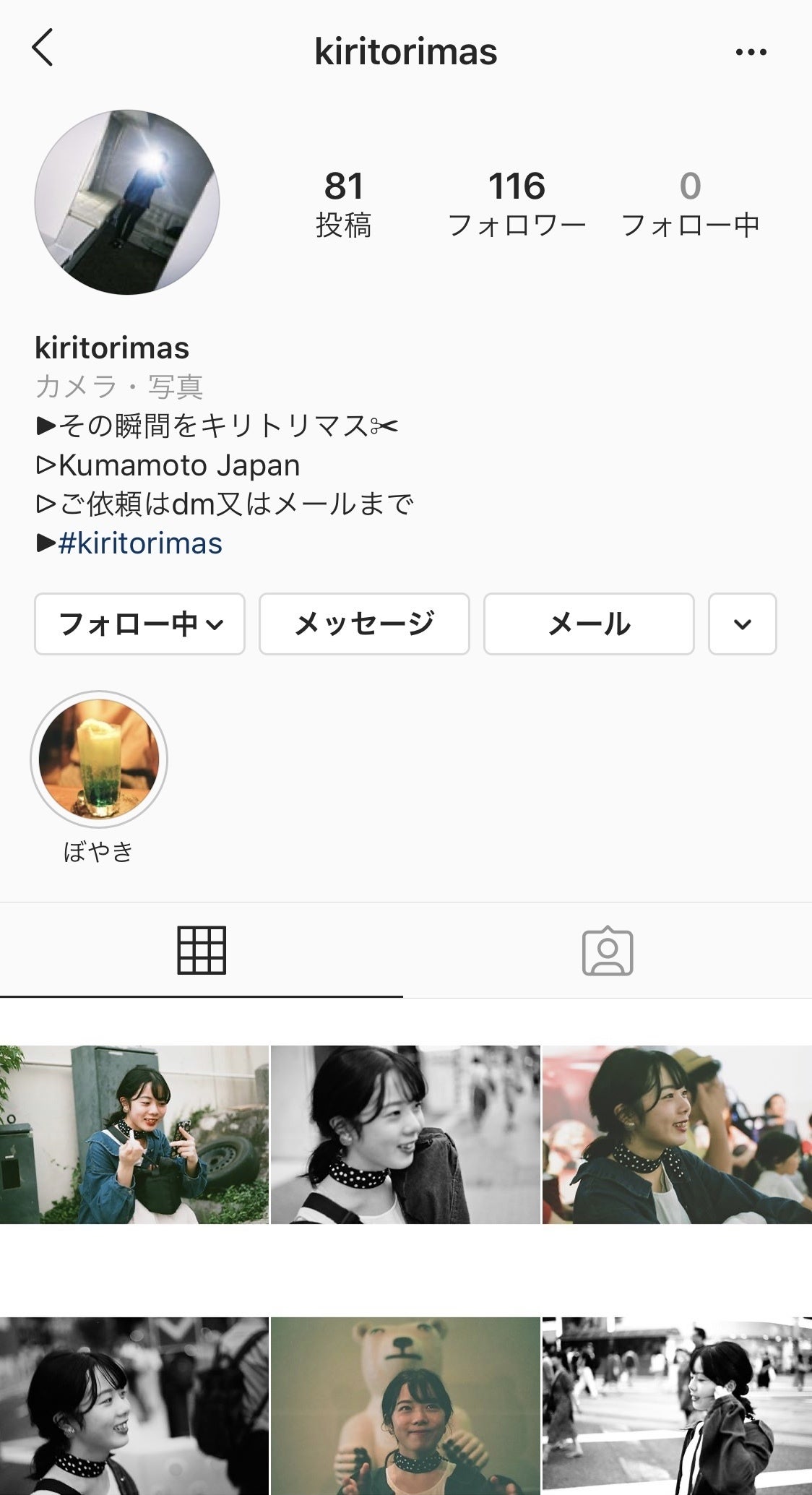This screenshot has width=812, height=1495.
Task: Go back using the top-left arrow
Action: [43, 48]
